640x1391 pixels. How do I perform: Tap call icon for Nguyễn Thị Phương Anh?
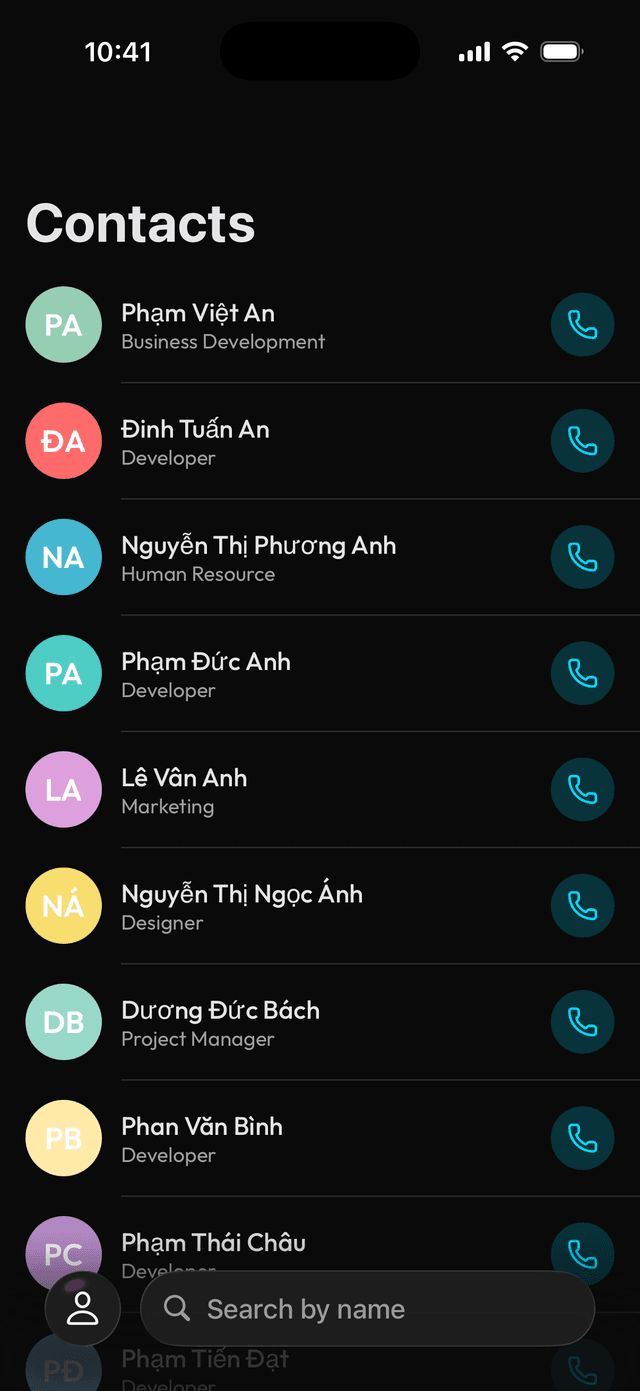point(582,557)
